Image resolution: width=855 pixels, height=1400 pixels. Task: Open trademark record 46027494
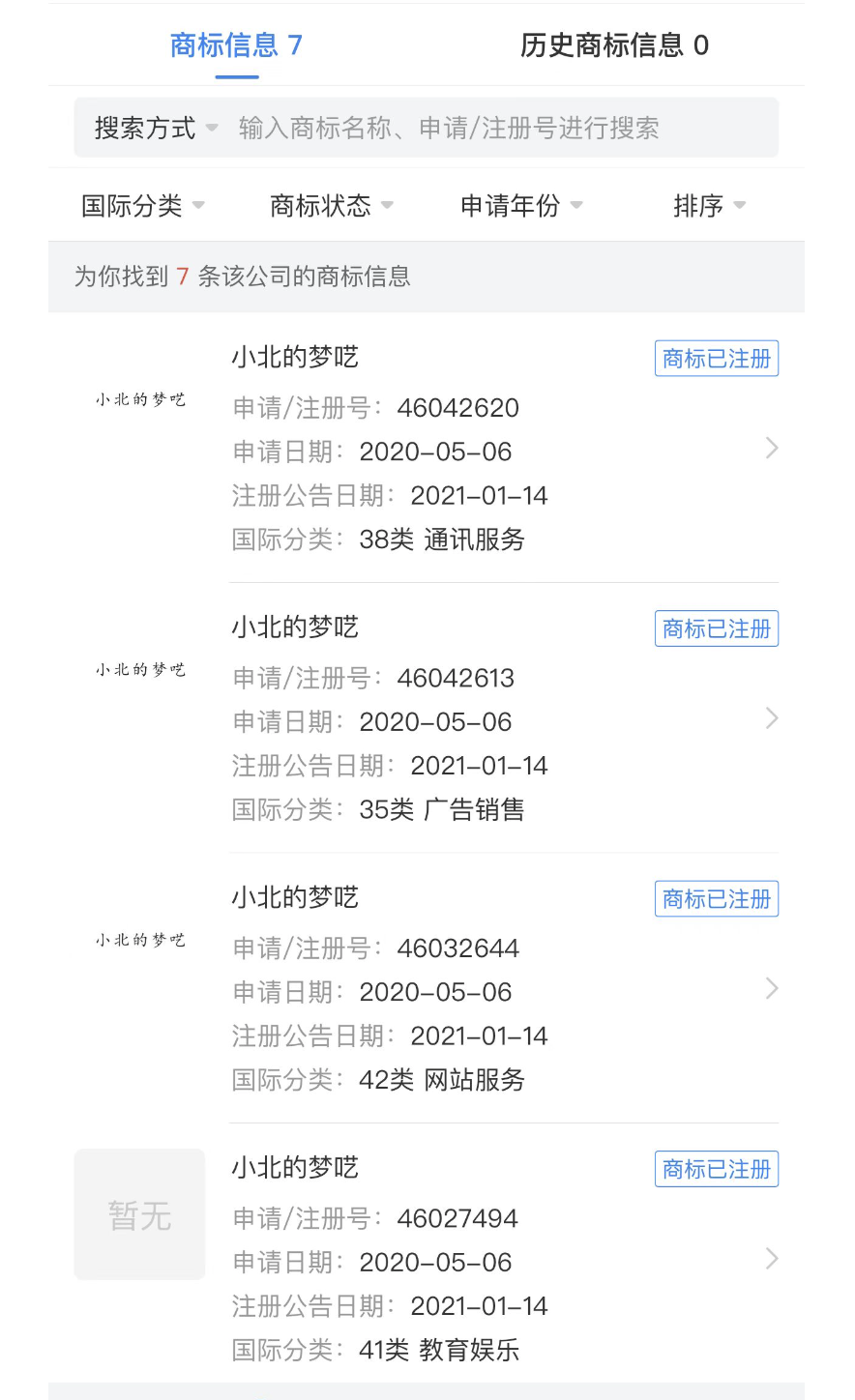(x=503, y=1258)
